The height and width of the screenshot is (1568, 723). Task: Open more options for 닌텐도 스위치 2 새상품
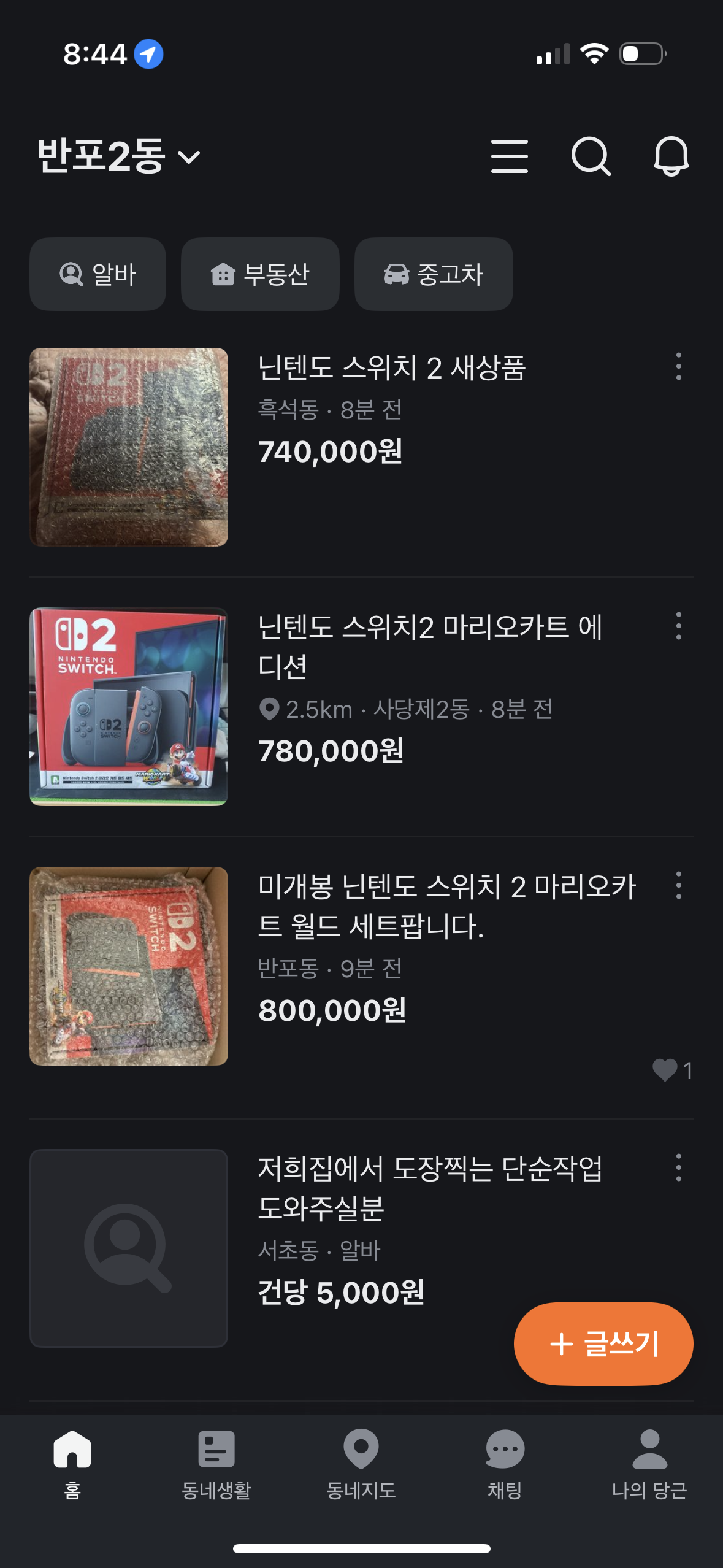point(678,366)
